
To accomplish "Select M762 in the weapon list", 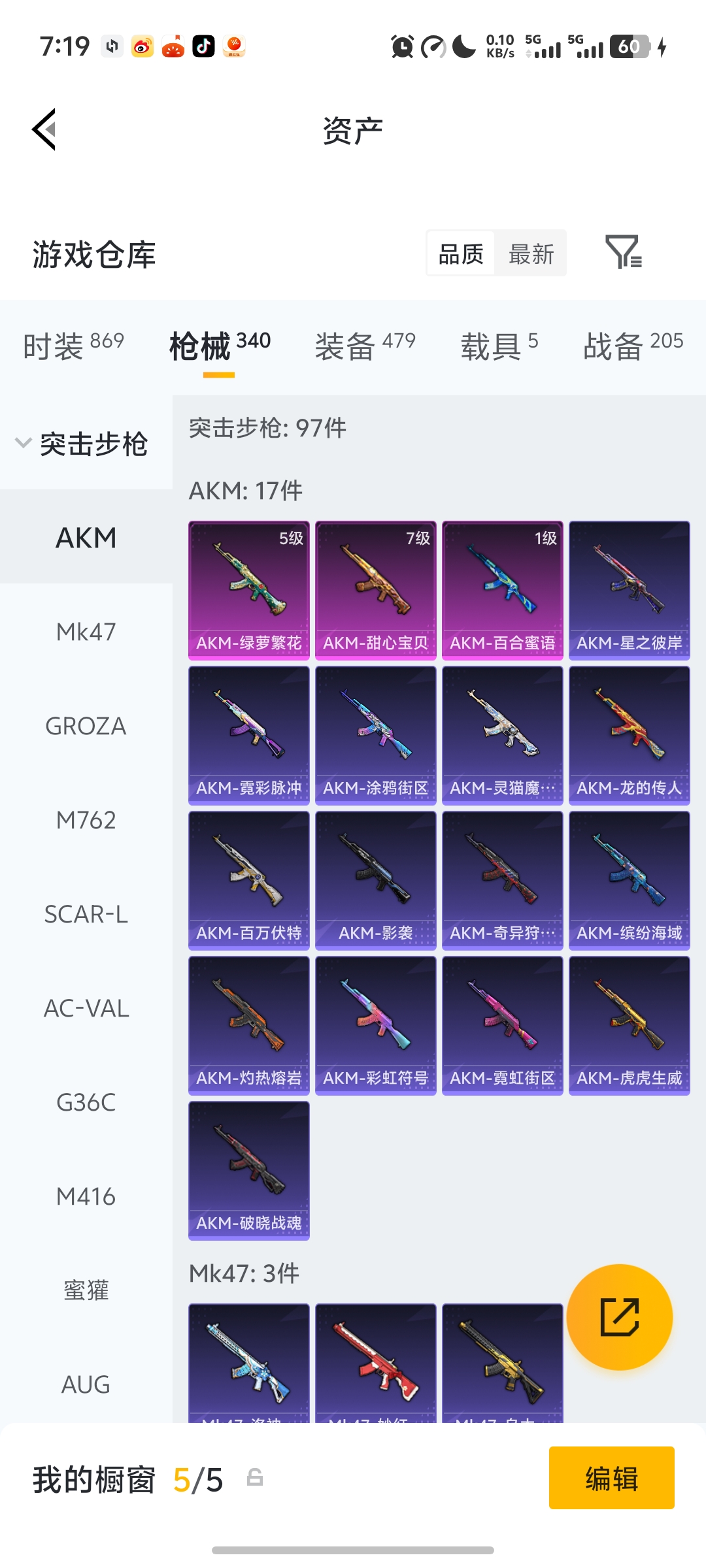I will [86, 820].
